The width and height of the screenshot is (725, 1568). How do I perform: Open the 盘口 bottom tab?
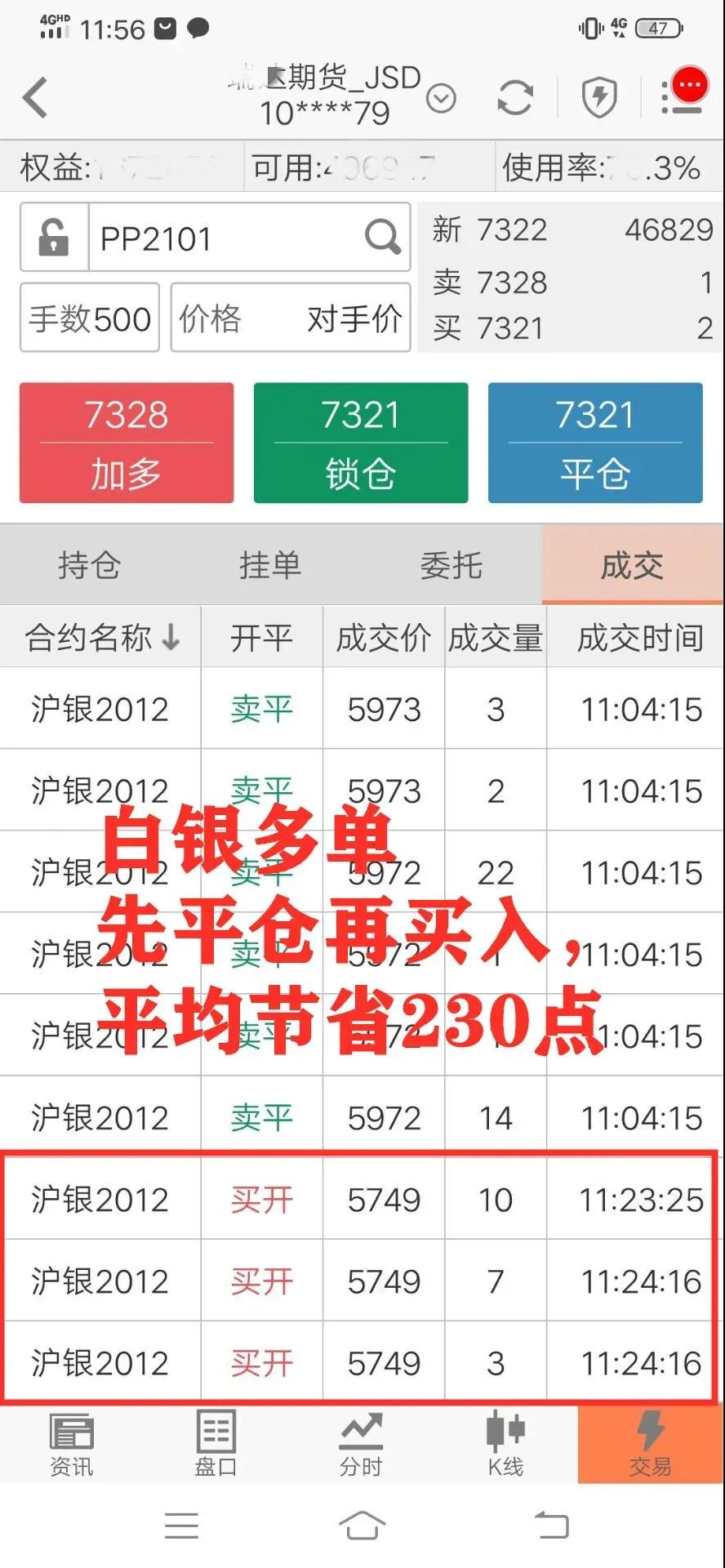tap(216, 1445)
